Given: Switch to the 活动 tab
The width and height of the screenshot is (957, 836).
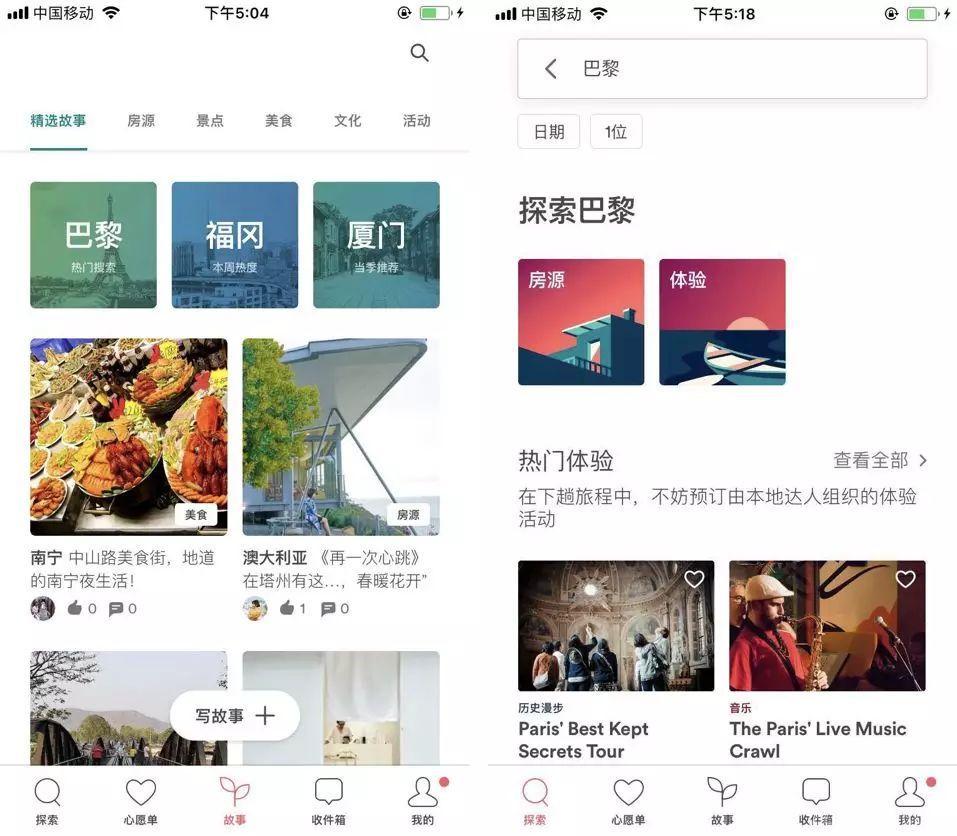Looking at the screenshot, I should (x=417, y=121).
